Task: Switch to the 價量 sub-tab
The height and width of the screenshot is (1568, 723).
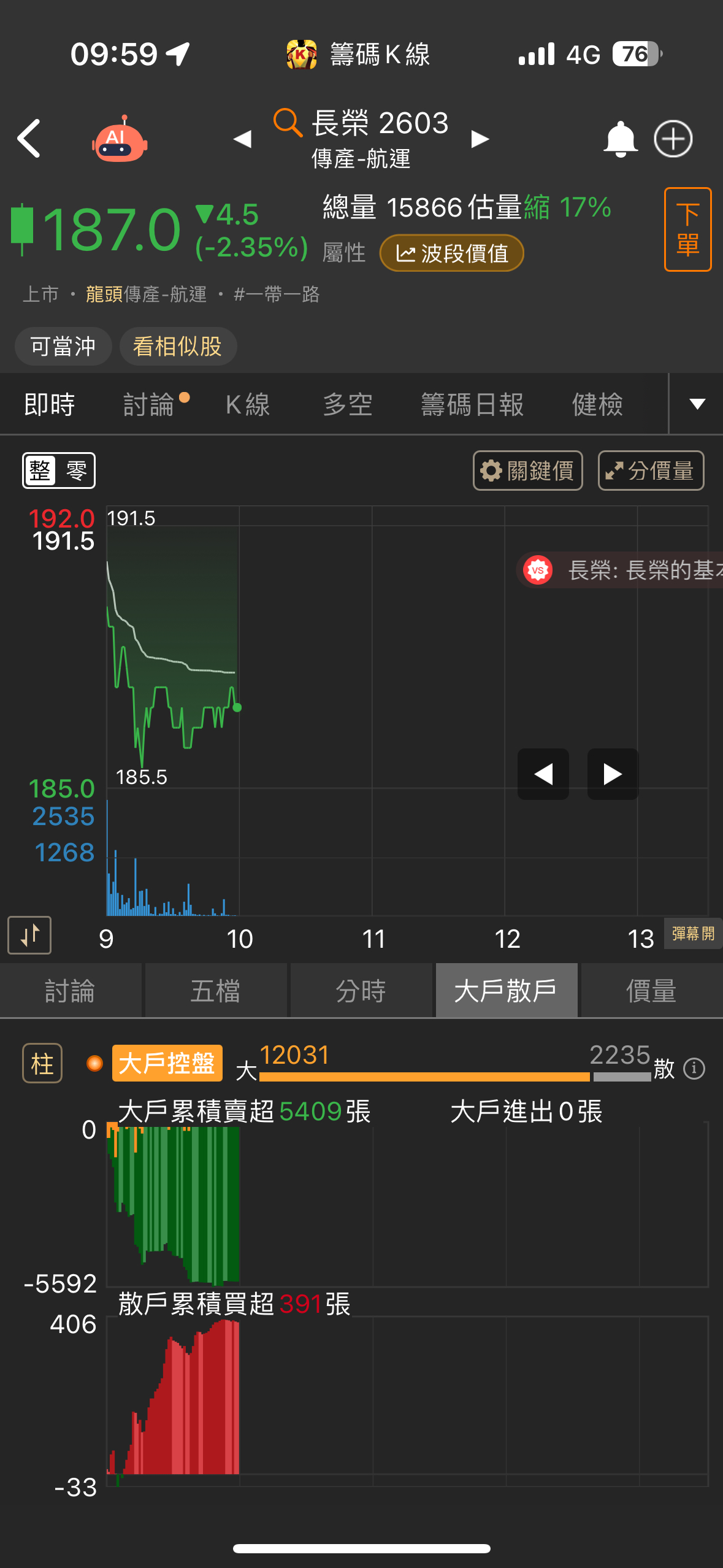Action: click(x=651, y=991)
